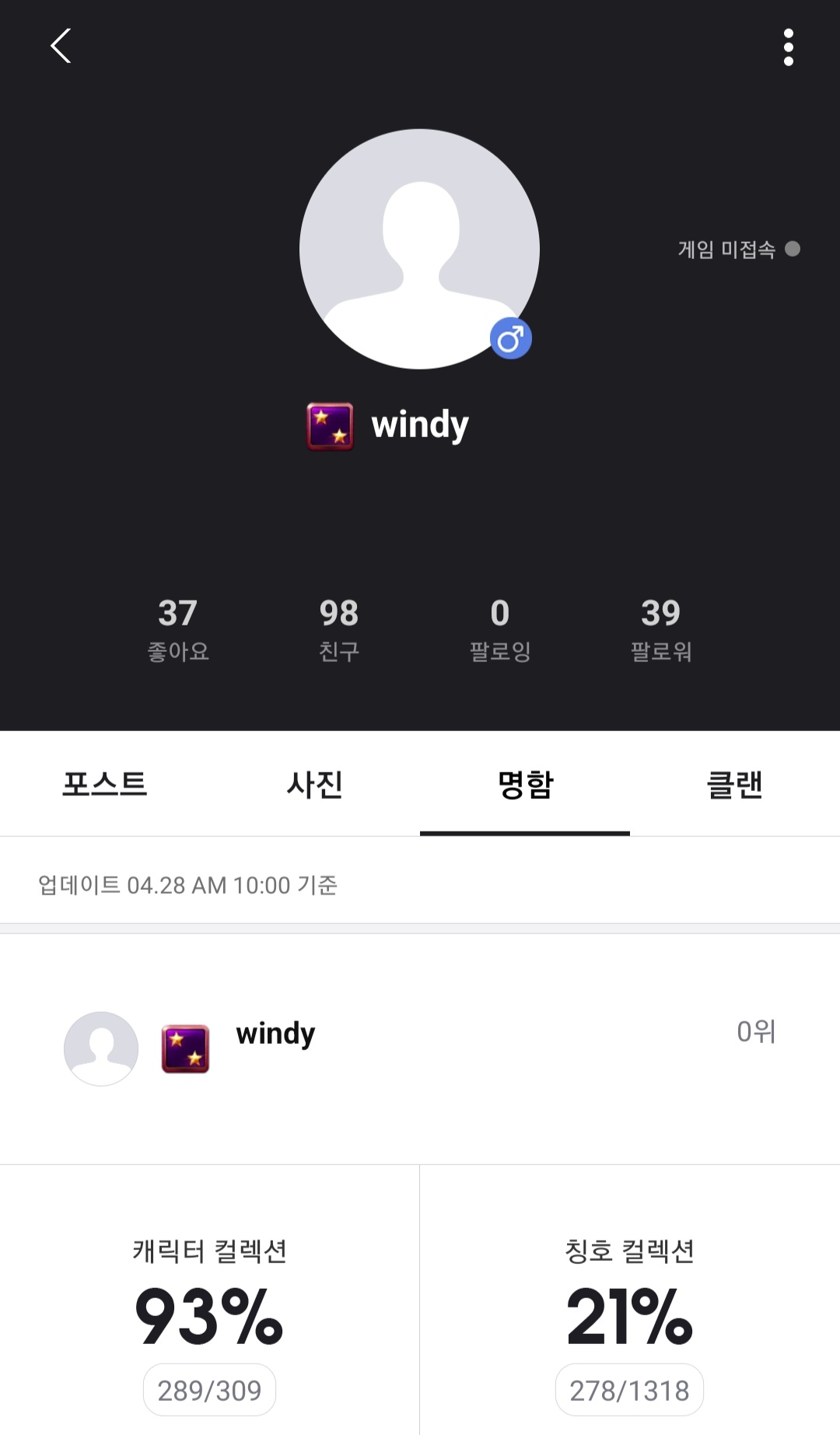
Task: View windy's large profile picture
Action: click(419, 249)
